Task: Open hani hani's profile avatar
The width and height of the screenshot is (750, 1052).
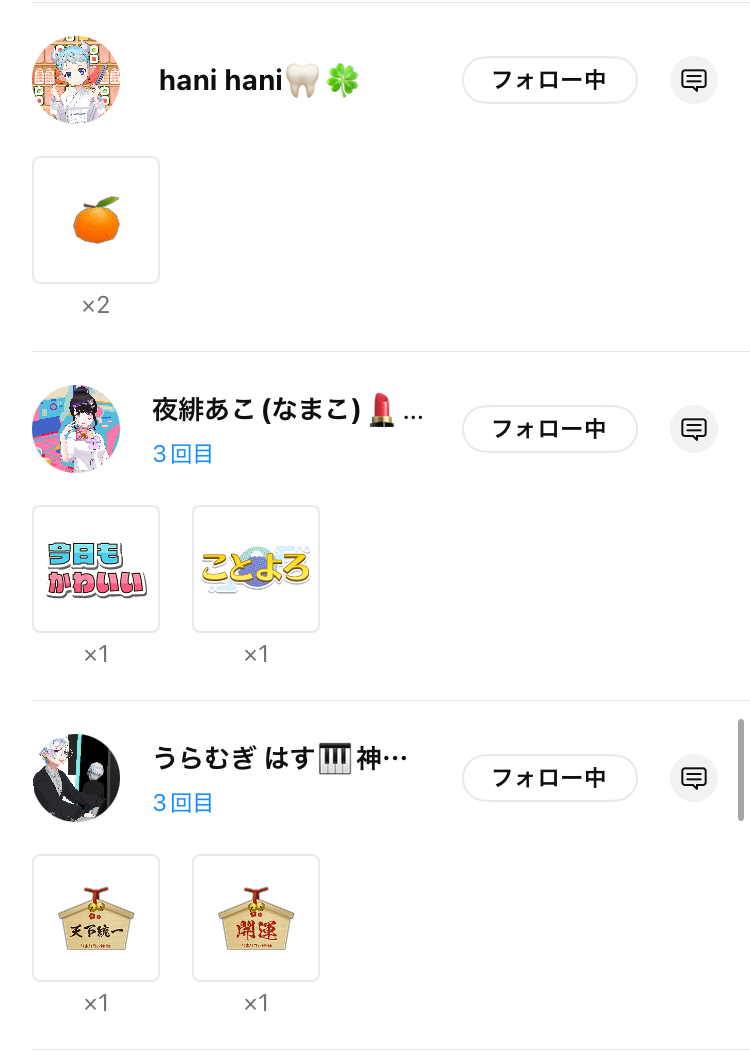Action: pos(76,80)
